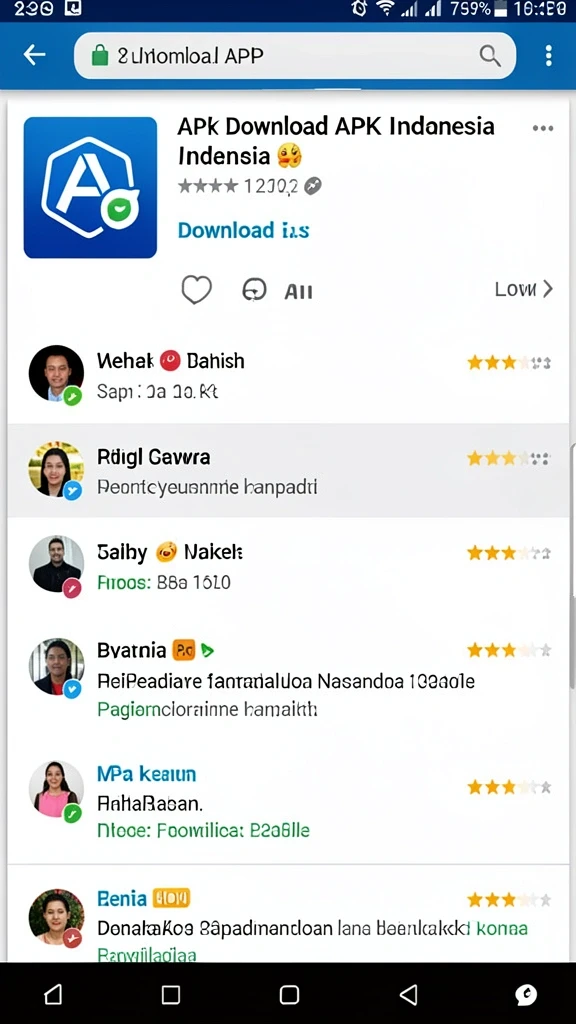Tap the address bar search field
Image resolution: width=576 pixels, height=1024 pixels.
point(295,56)
